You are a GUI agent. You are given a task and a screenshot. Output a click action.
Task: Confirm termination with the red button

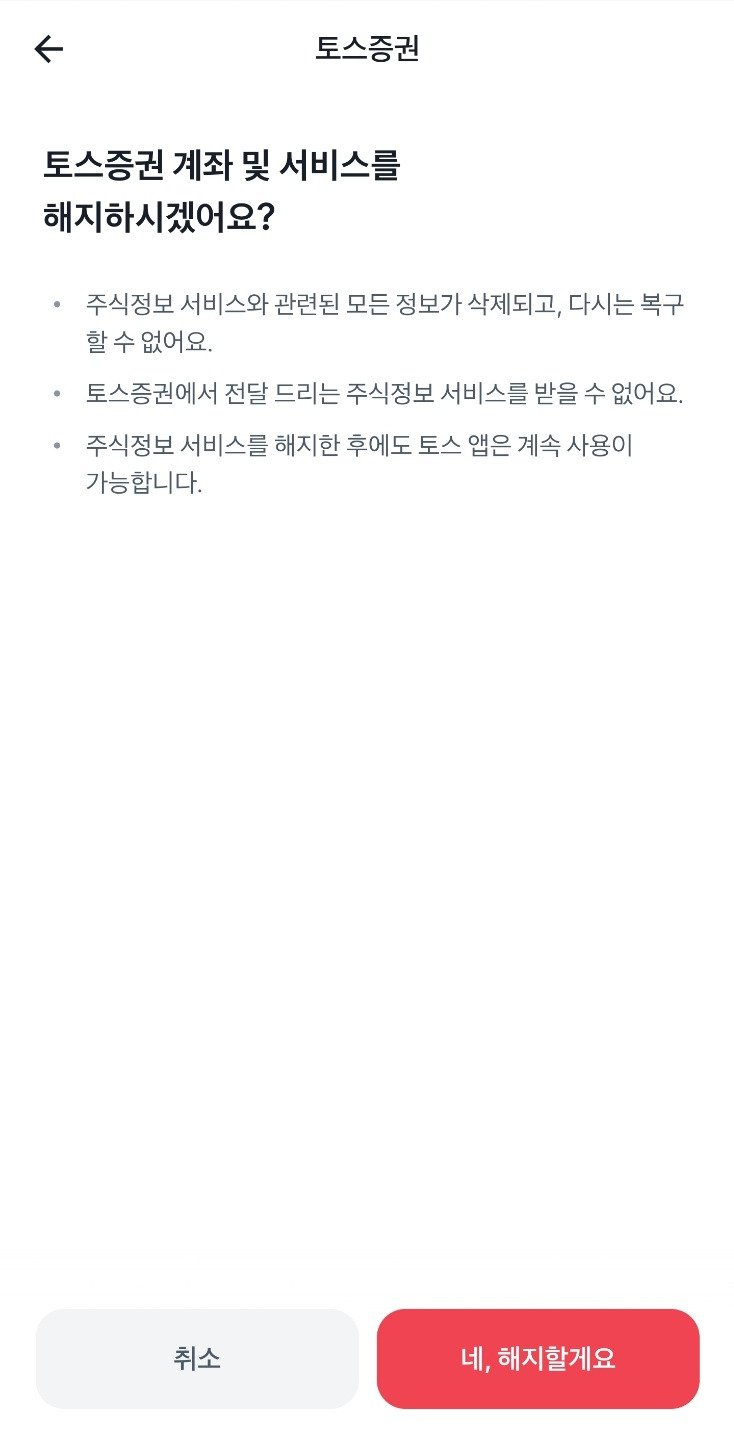pos(537,1358)
